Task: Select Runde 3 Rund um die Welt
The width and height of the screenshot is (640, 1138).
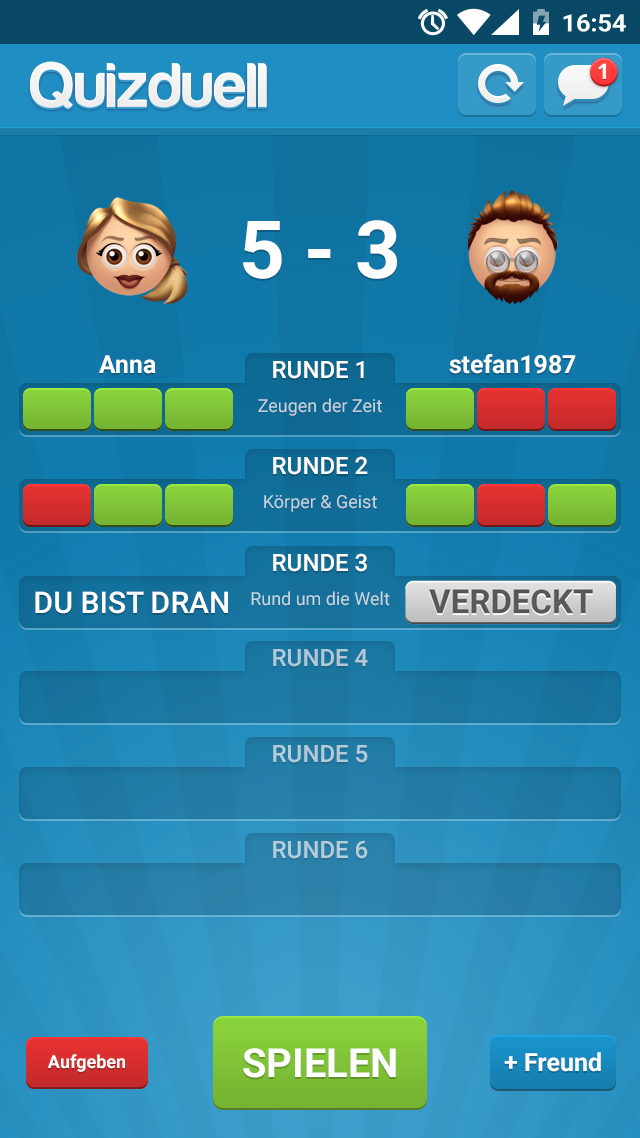Action: pyautogui.click(x=320, y=600)
